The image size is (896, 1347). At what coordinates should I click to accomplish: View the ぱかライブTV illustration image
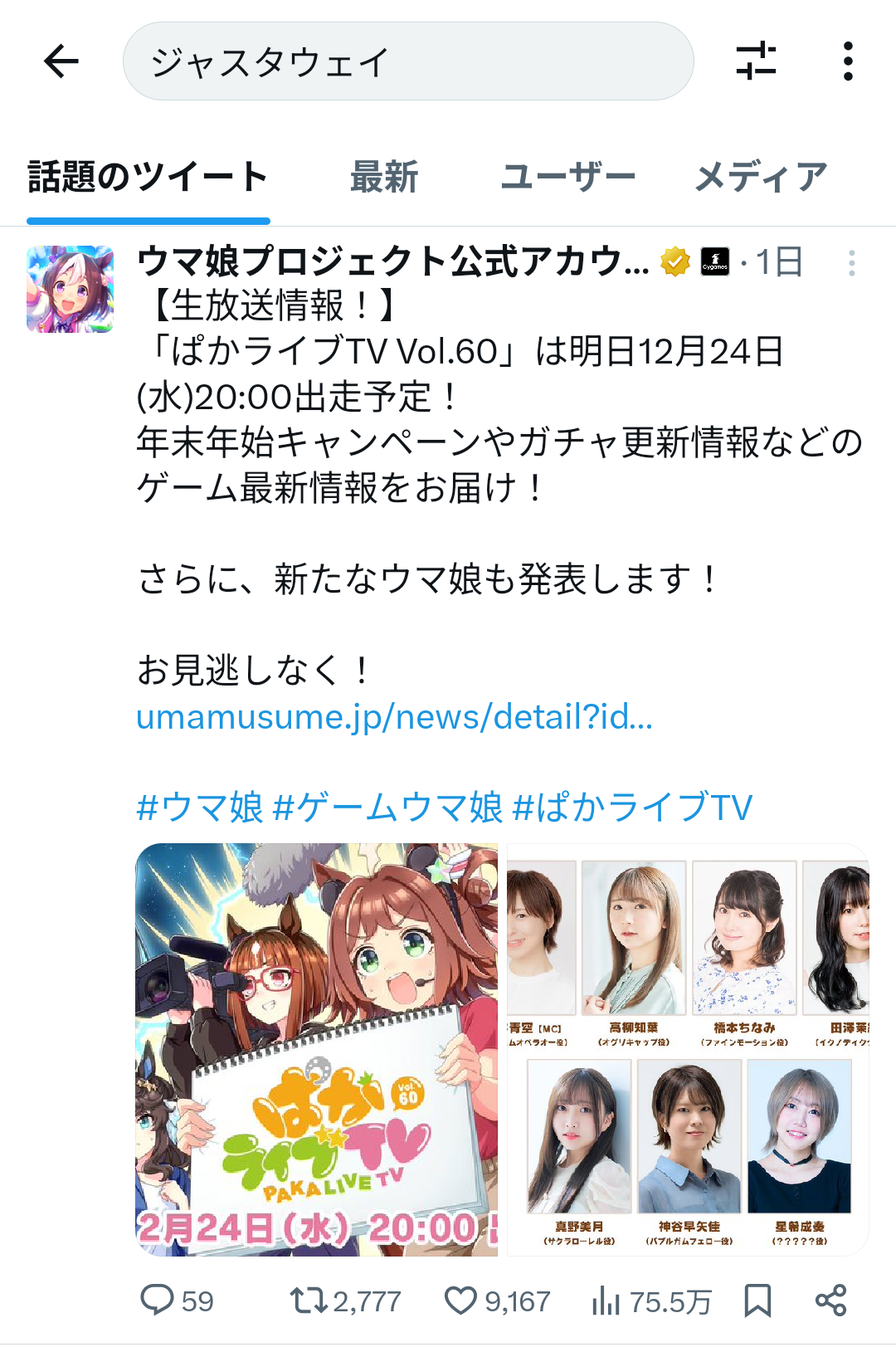coord(317,1049)
